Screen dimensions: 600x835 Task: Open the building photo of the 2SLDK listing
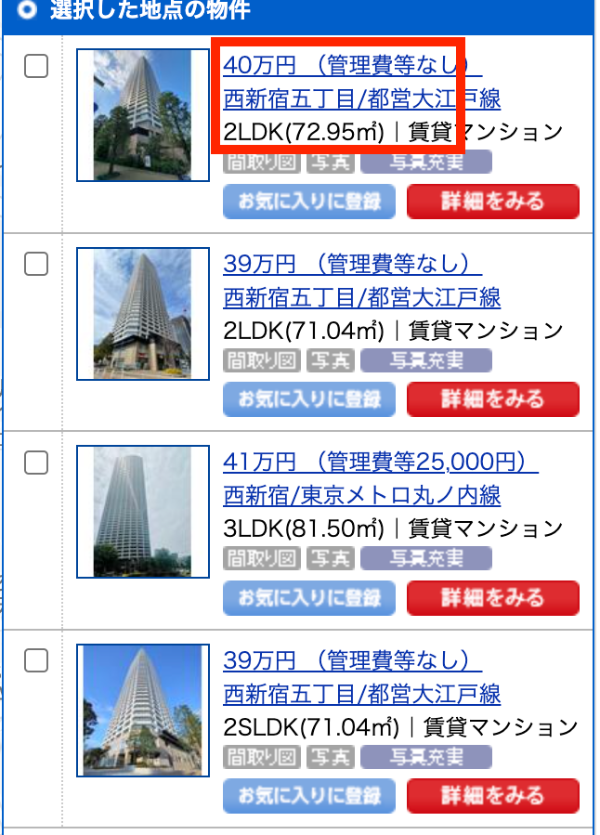[143, 710]
